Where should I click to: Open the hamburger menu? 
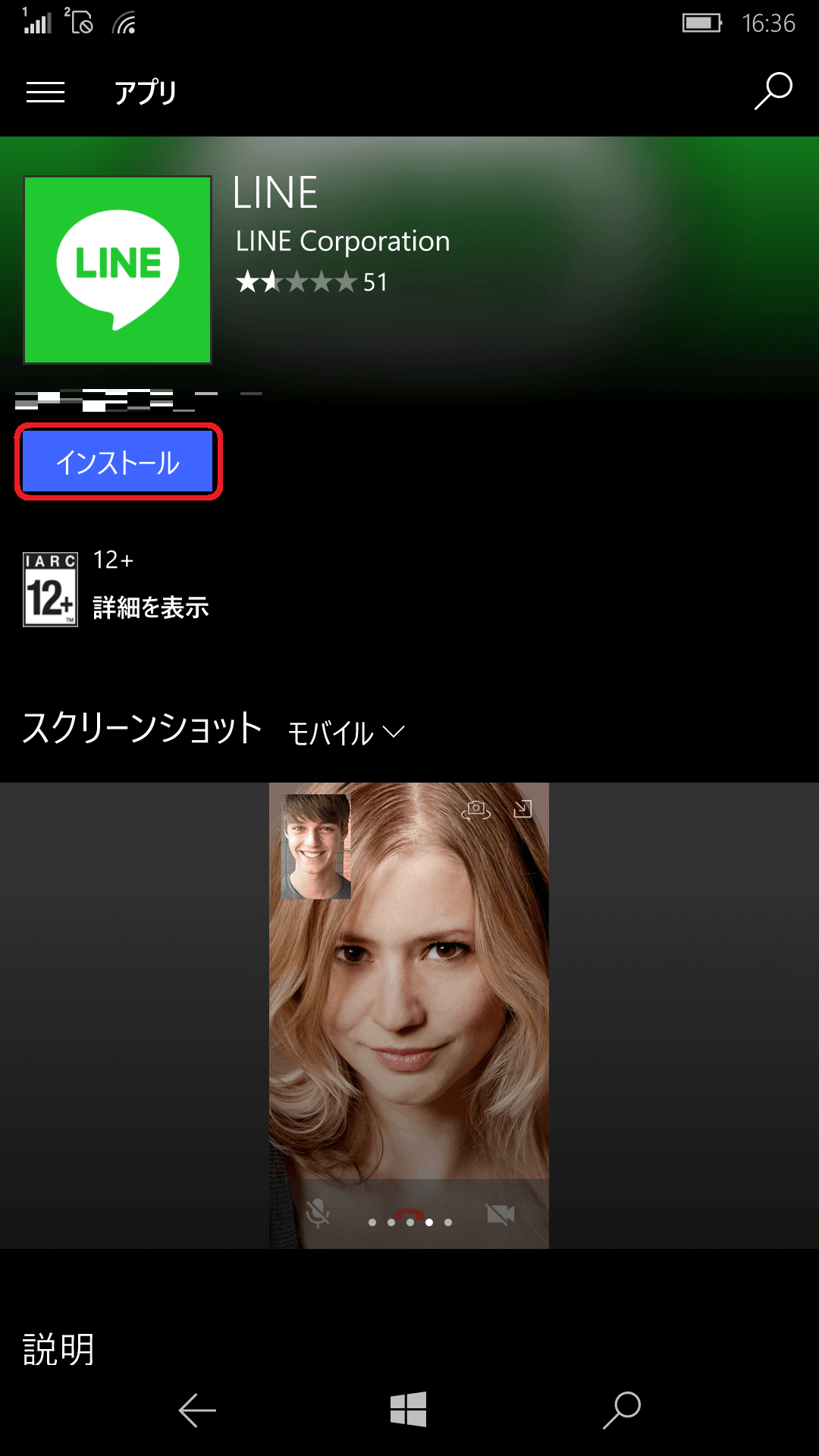(45, 93)
